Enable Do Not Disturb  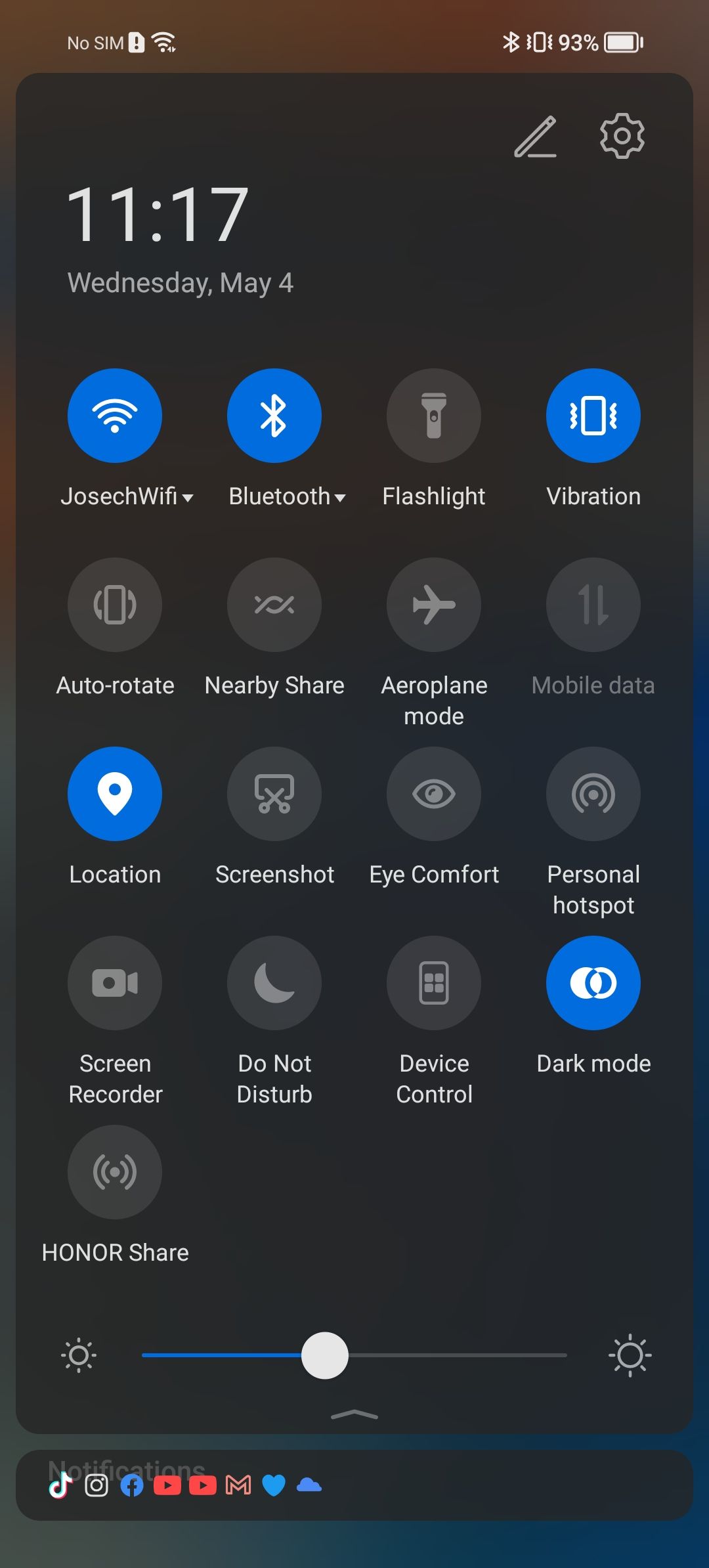tap(274, 983)
